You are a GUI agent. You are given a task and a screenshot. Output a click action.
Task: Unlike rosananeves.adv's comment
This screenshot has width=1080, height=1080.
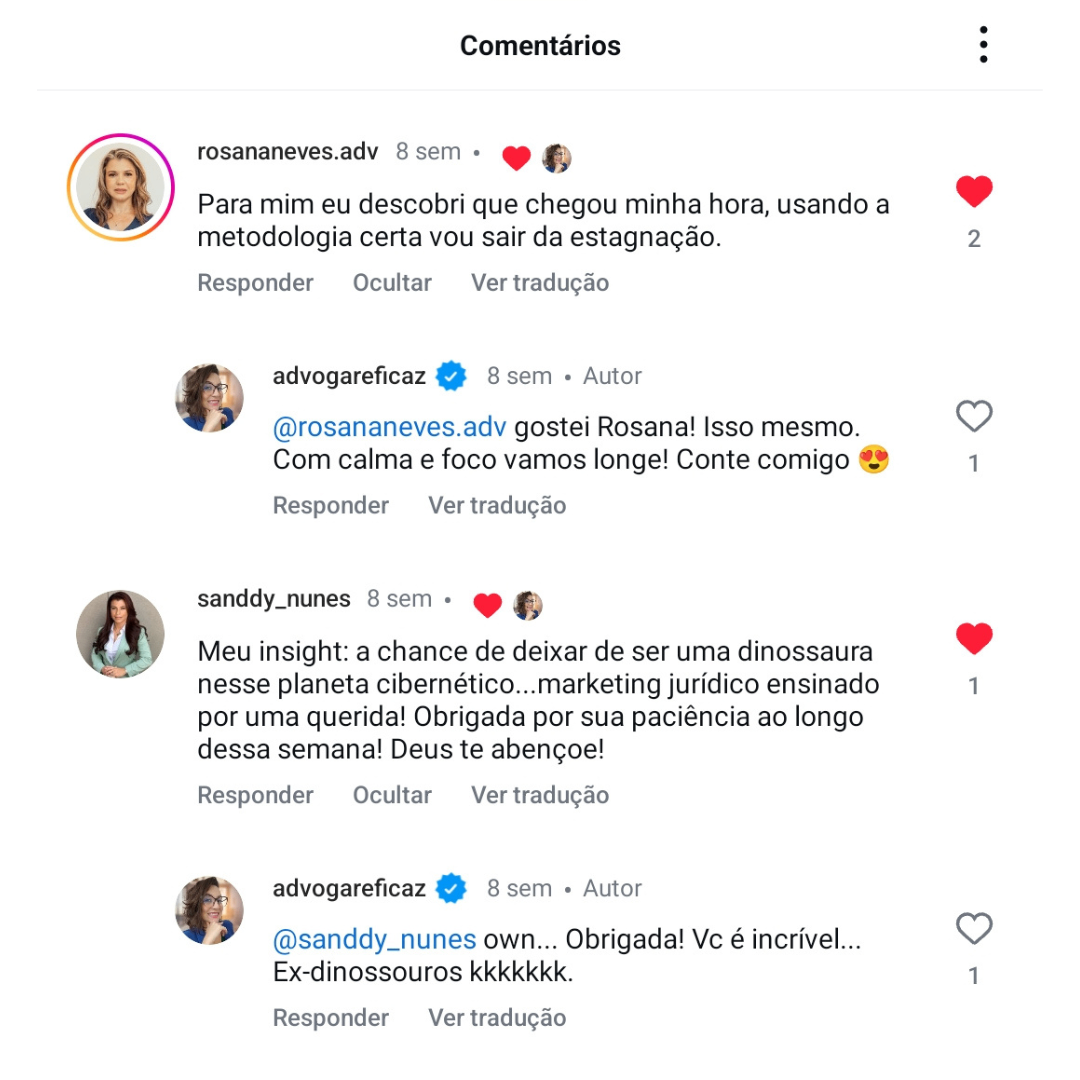tap(974, 191)
